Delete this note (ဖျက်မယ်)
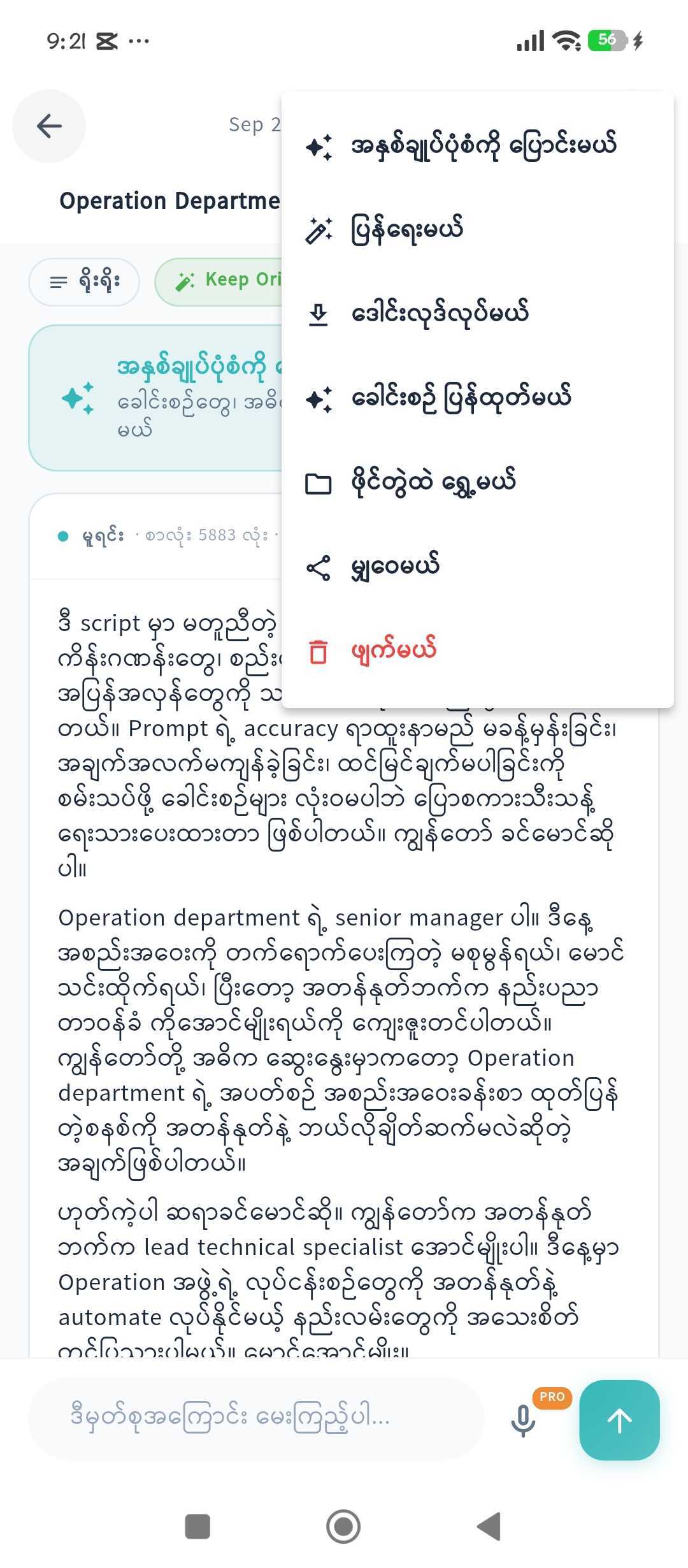The width and height of the screenshot is (688, 1568). click(478, 651)
